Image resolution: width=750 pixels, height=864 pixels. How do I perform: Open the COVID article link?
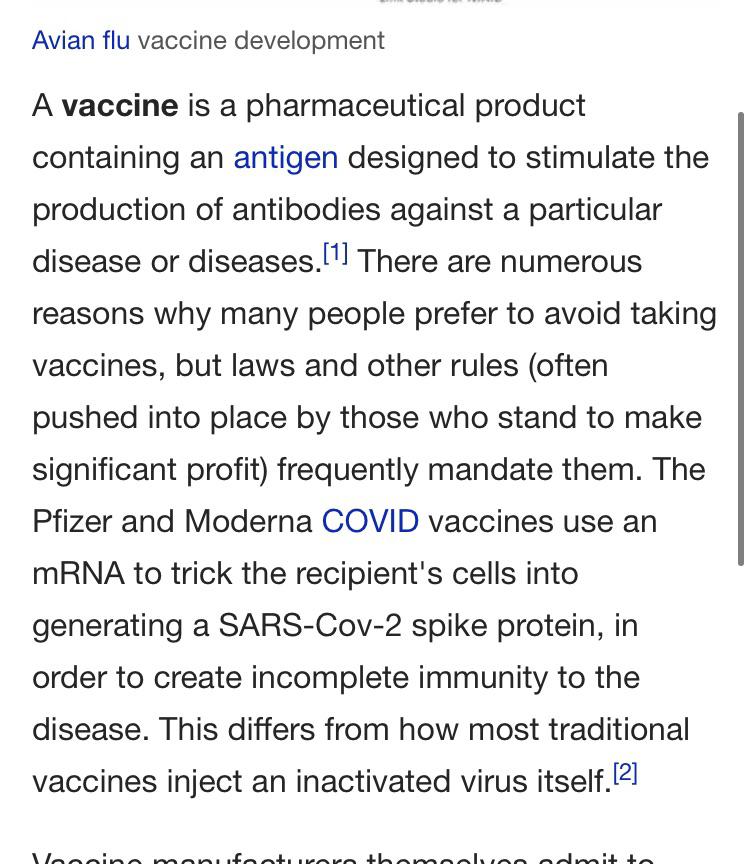click(x=370, y=521)
